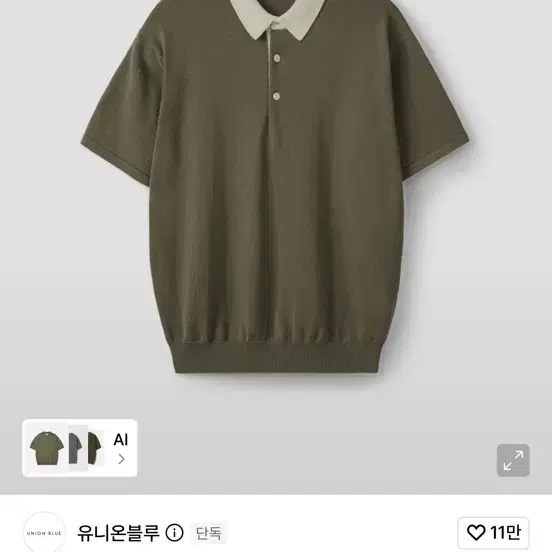Viewport: 552px width, 552px height.
Task: Open the 유니온블루 brand page
Action: pyautogui.click(x=118, y=533)
